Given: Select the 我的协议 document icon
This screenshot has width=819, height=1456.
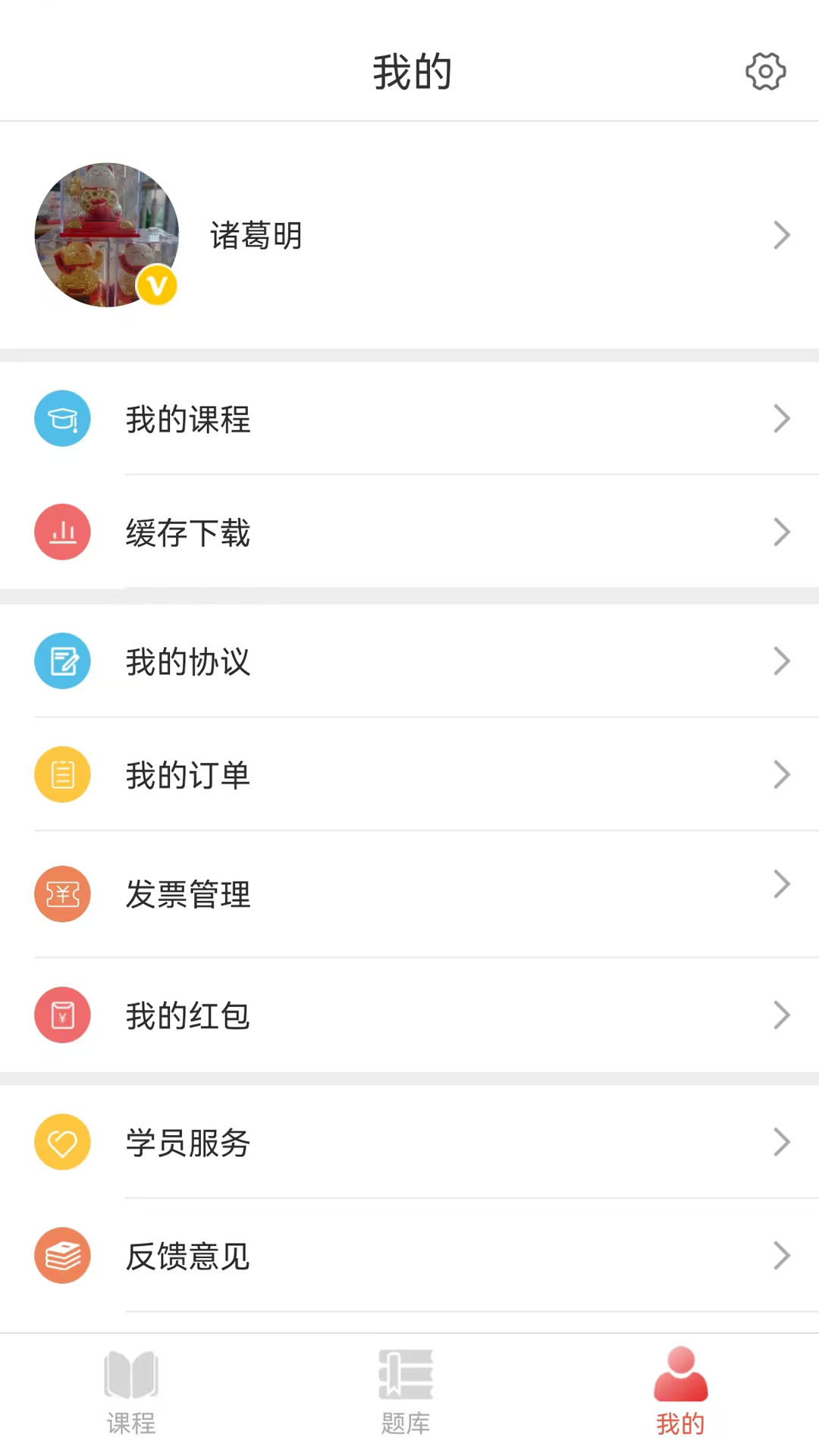Looking at the screenshot, I should pyautogui.click(x=62, y=661).
